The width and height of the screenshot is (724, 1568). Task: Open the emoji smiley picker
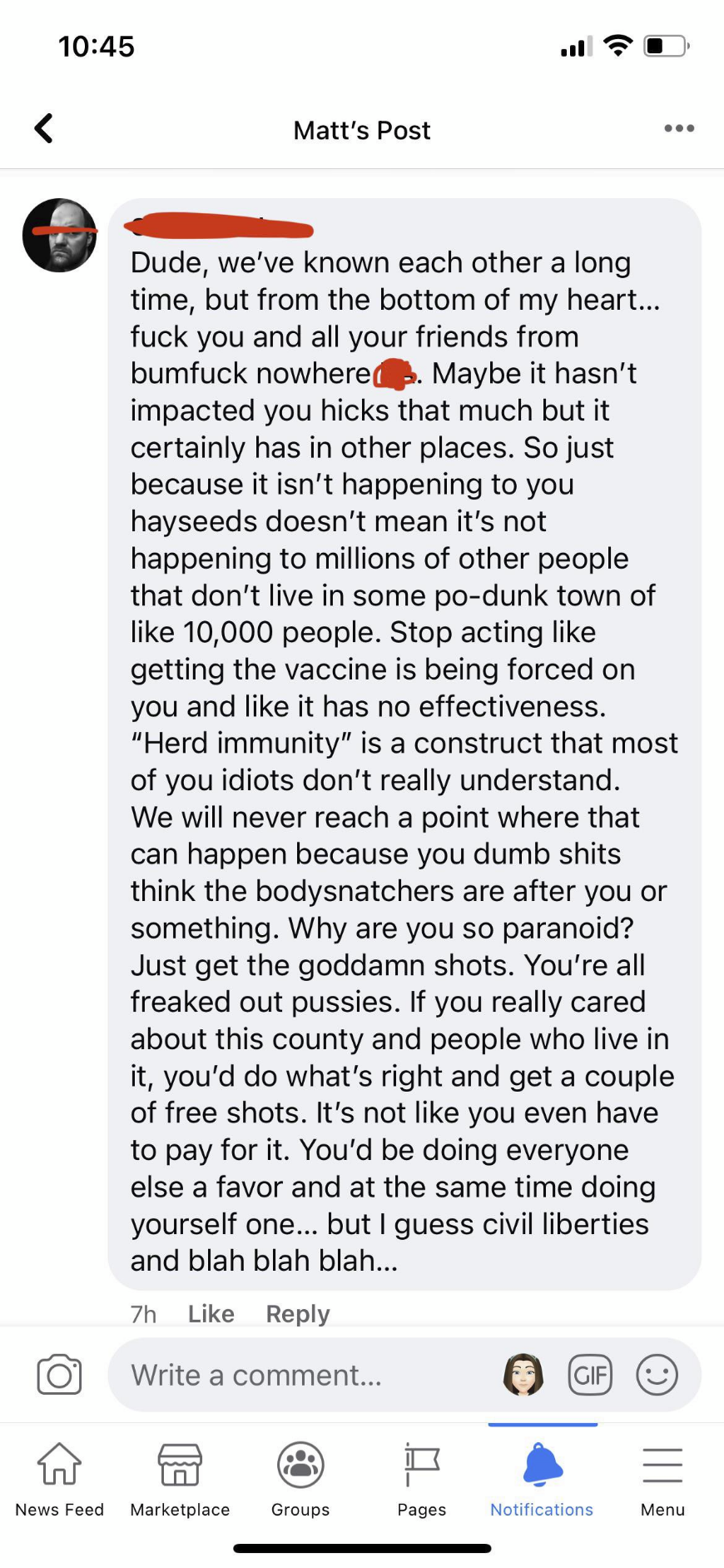pos(657,1375)
